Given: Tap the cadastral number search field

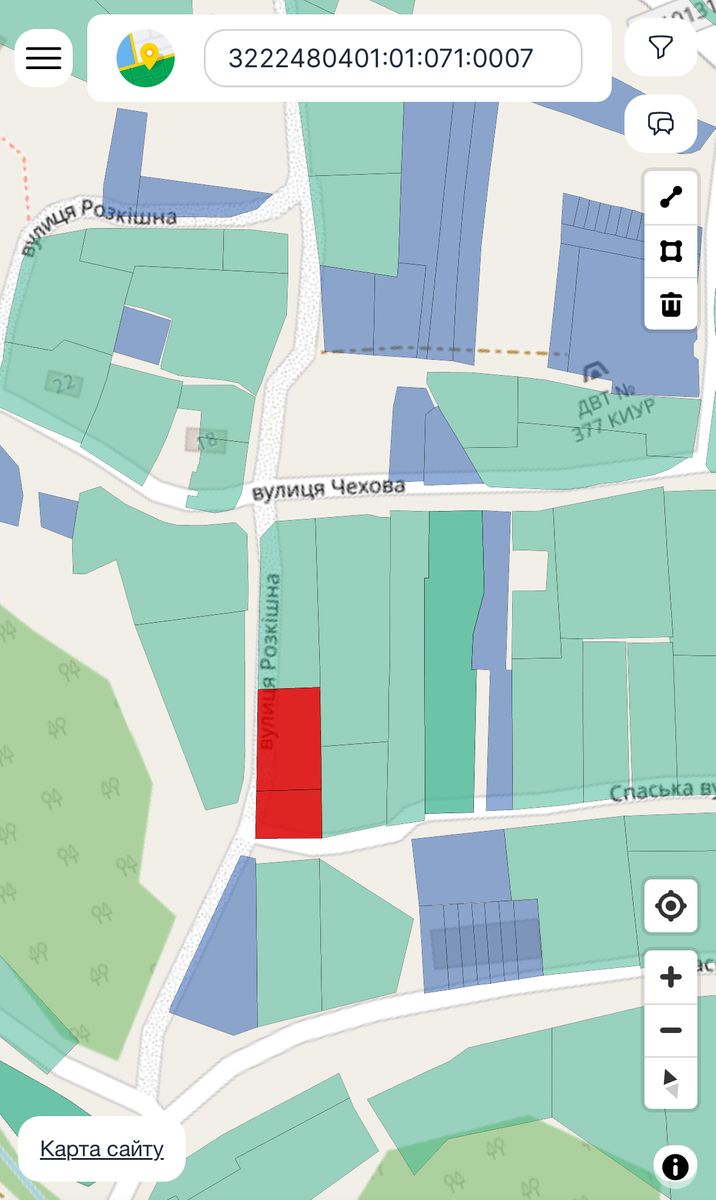Looking at the screenshot, I should 392,58.
